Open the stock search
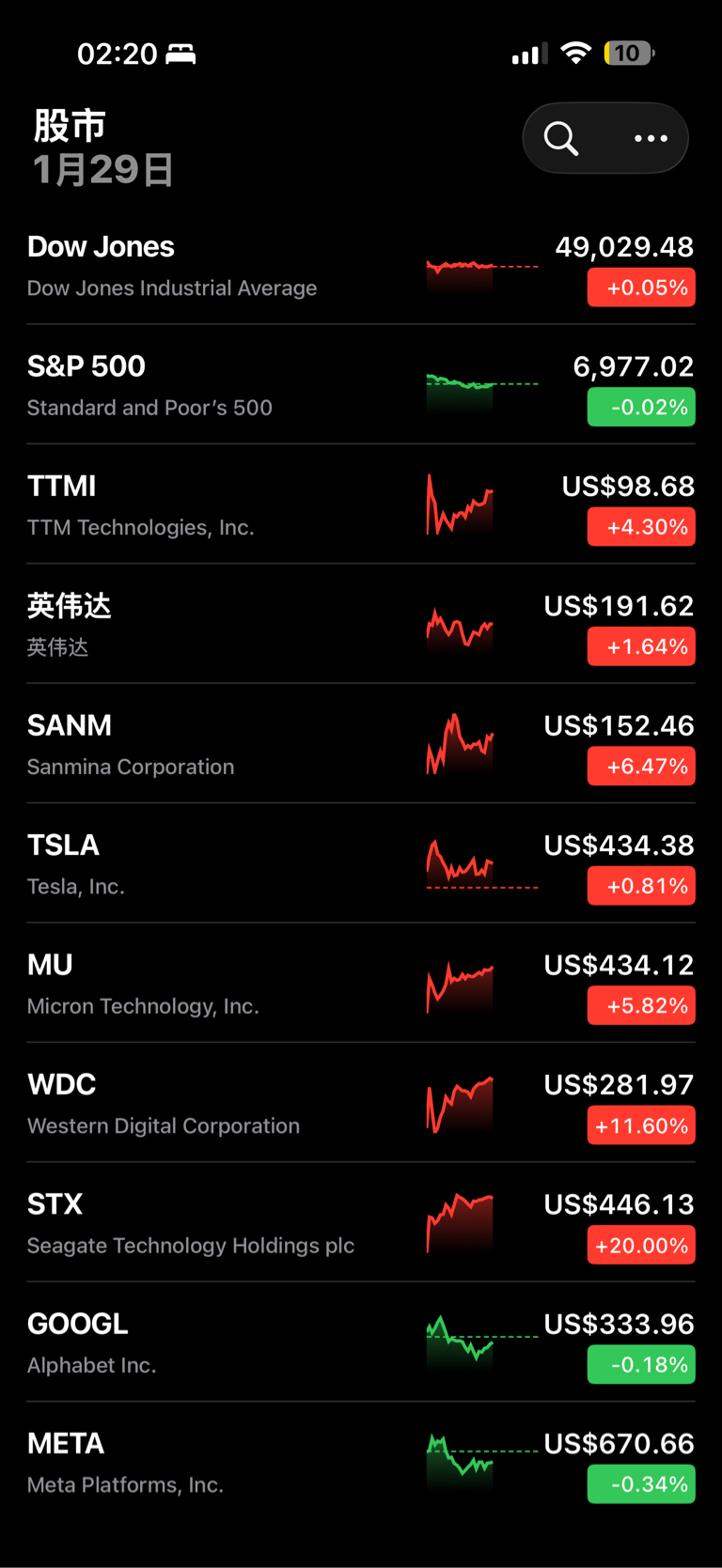The image size is (722, 1568). [x=561, y=138]
